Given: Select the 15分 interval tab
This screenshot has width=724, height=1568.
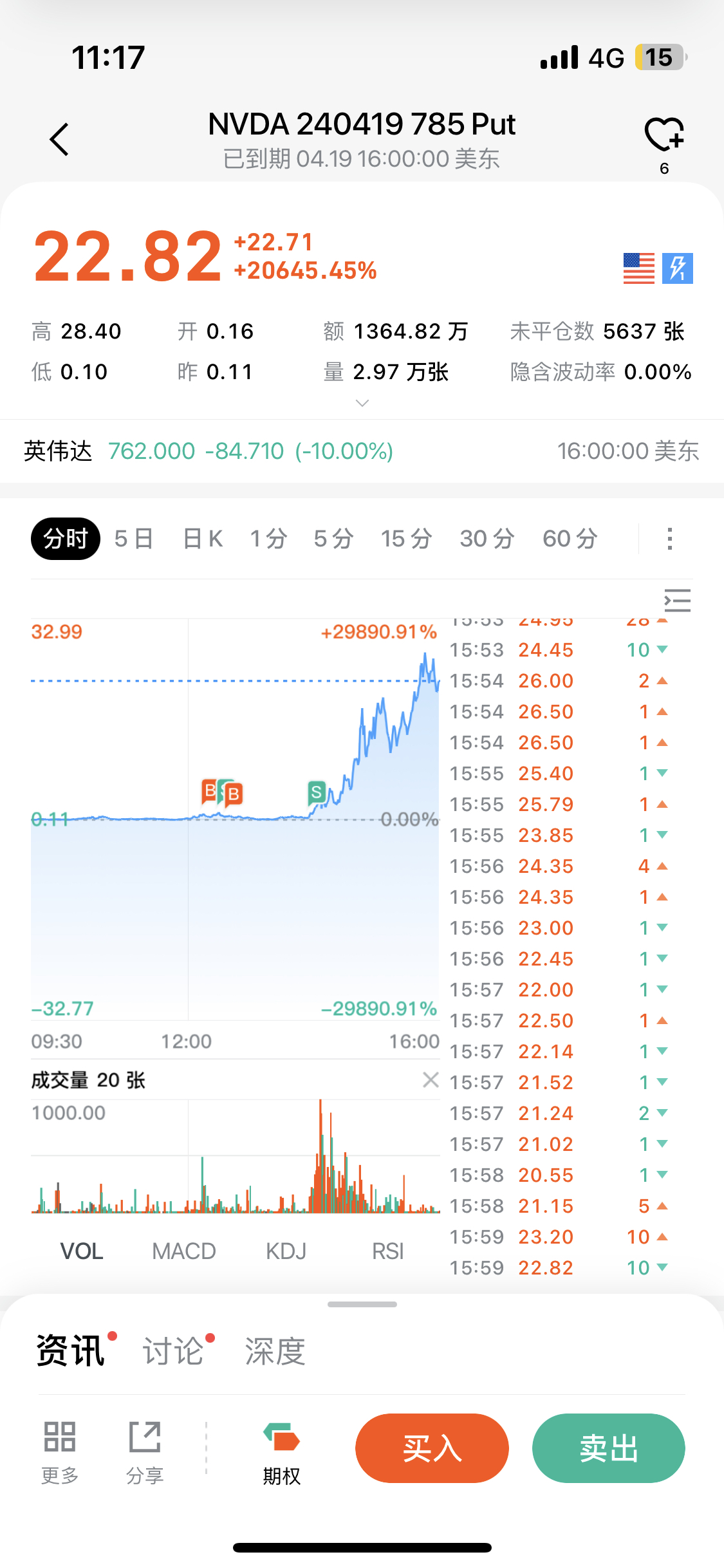Looking at the screenshot, I should coord(406,539).
